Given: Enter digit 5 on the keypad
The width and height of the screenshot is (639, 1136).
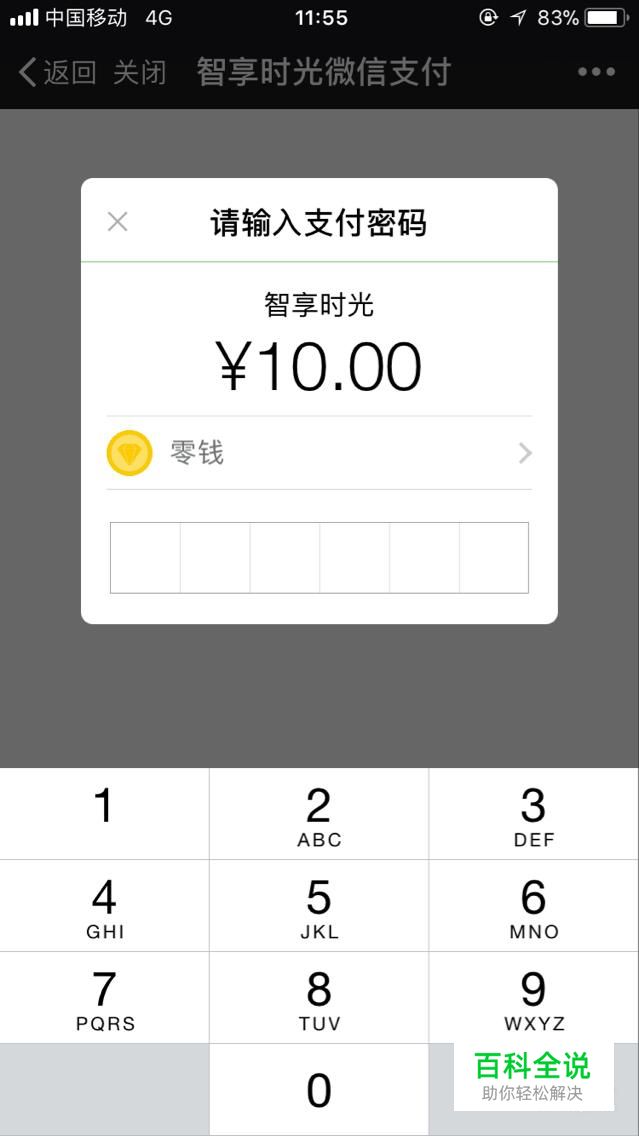Looking at the screenshot, I should tap(319, 906).
